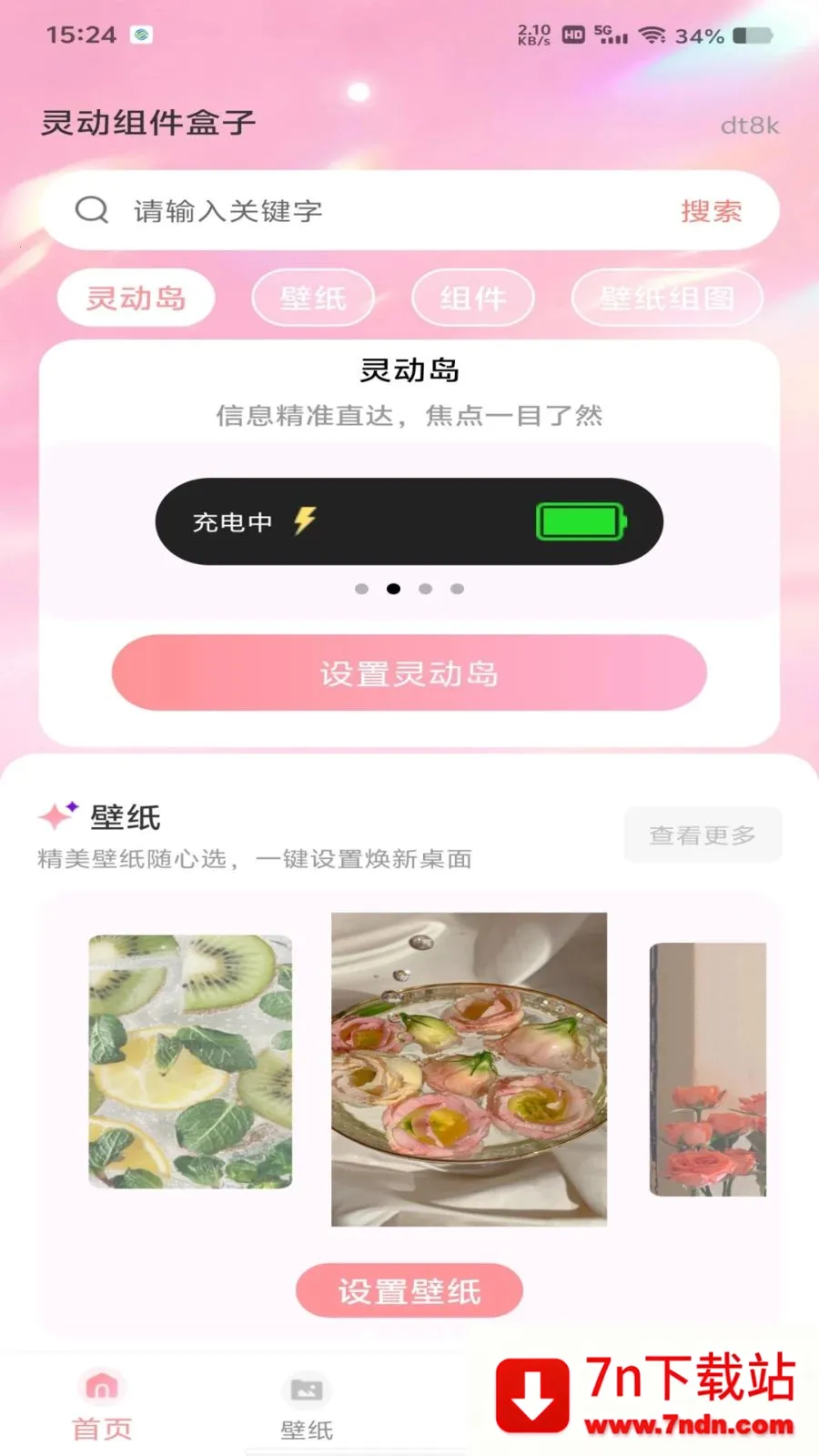Tap the battery icon in the 充电中 island preview
The height and width of the screenshot is (1456, 819).
[x=580, y=520]
